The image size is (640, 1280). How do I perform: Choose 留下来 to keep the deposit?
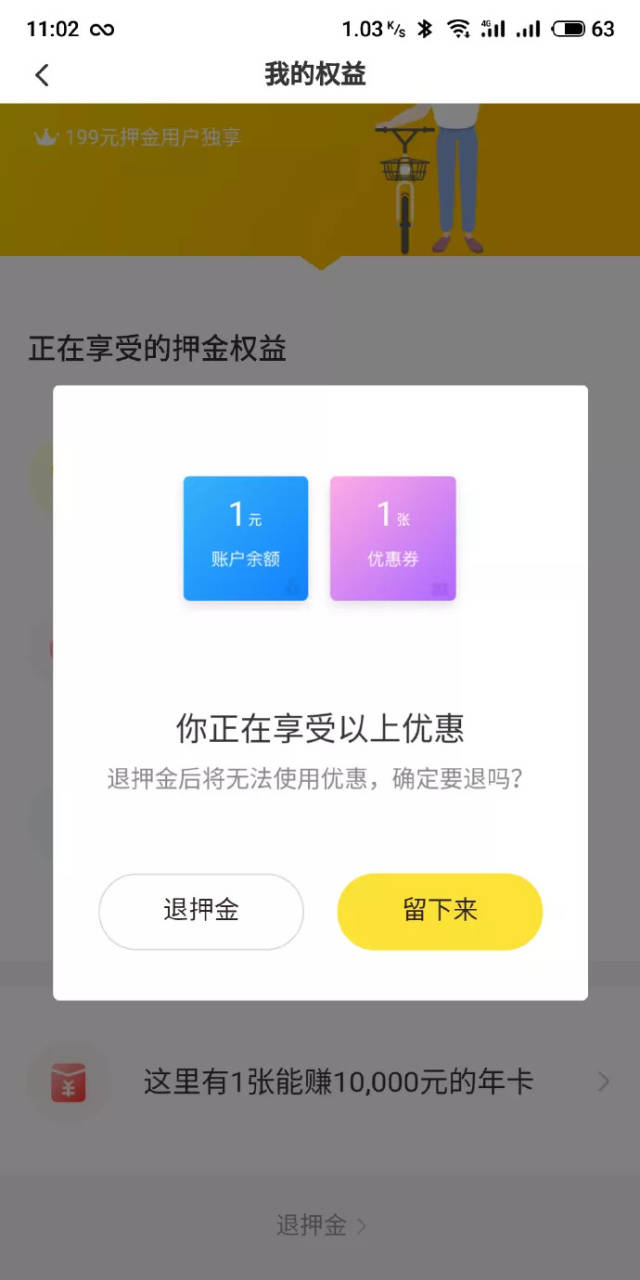[x=440, y=911]
